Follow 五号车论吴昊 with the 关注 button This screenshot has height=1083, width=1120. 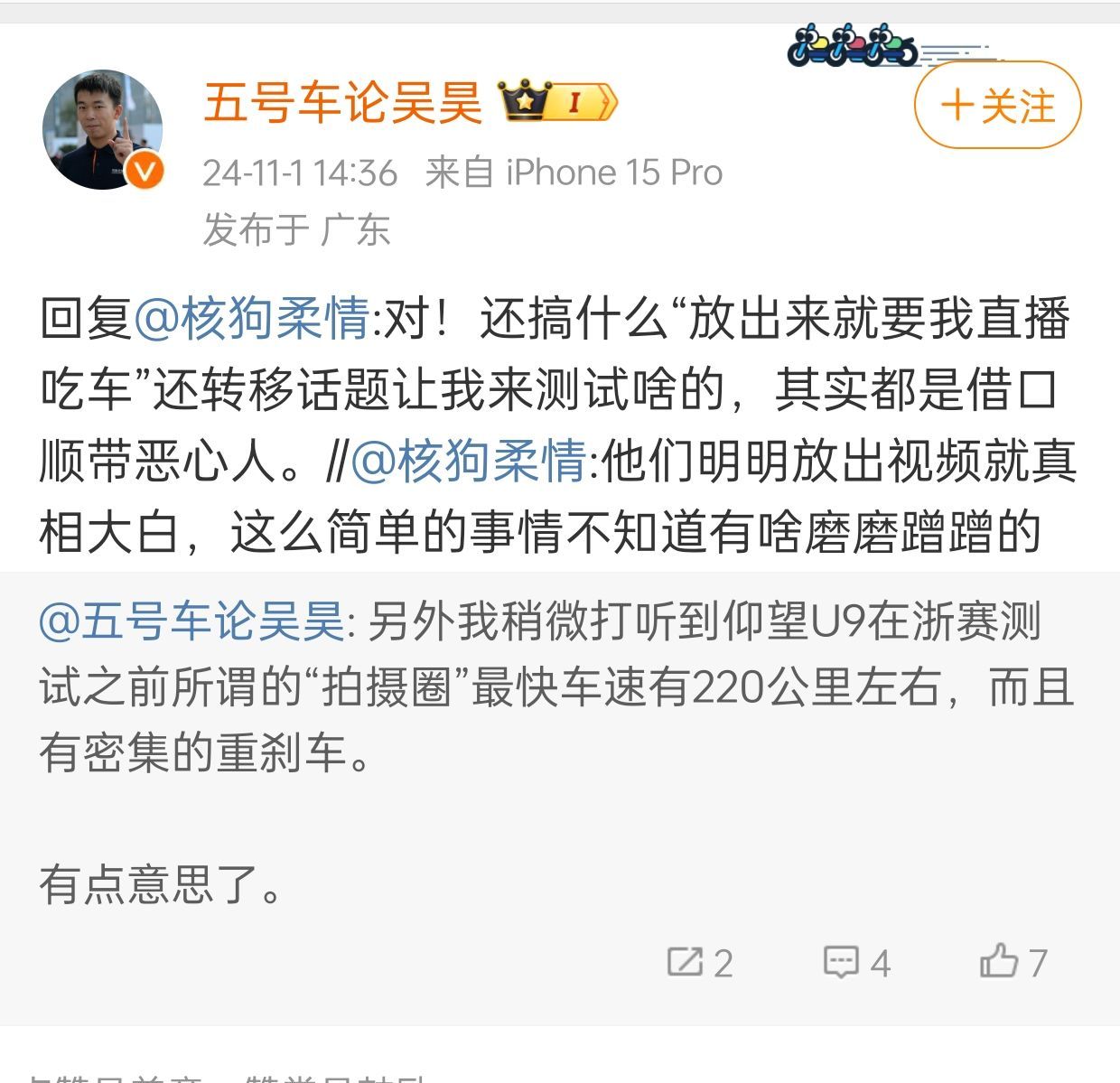tap(997, 106)
